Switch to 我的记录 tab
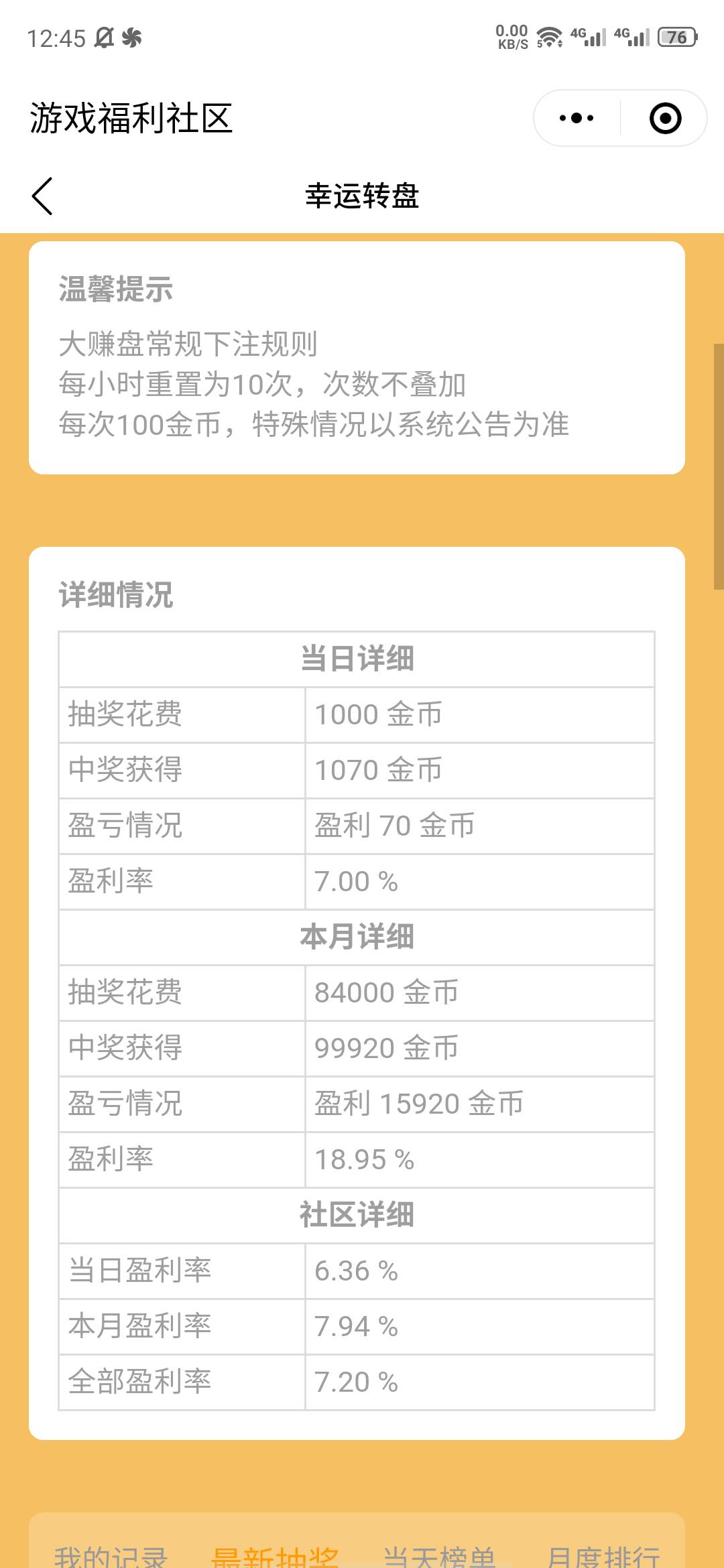Screen dimensions: 724x1568 point(111,1556)
